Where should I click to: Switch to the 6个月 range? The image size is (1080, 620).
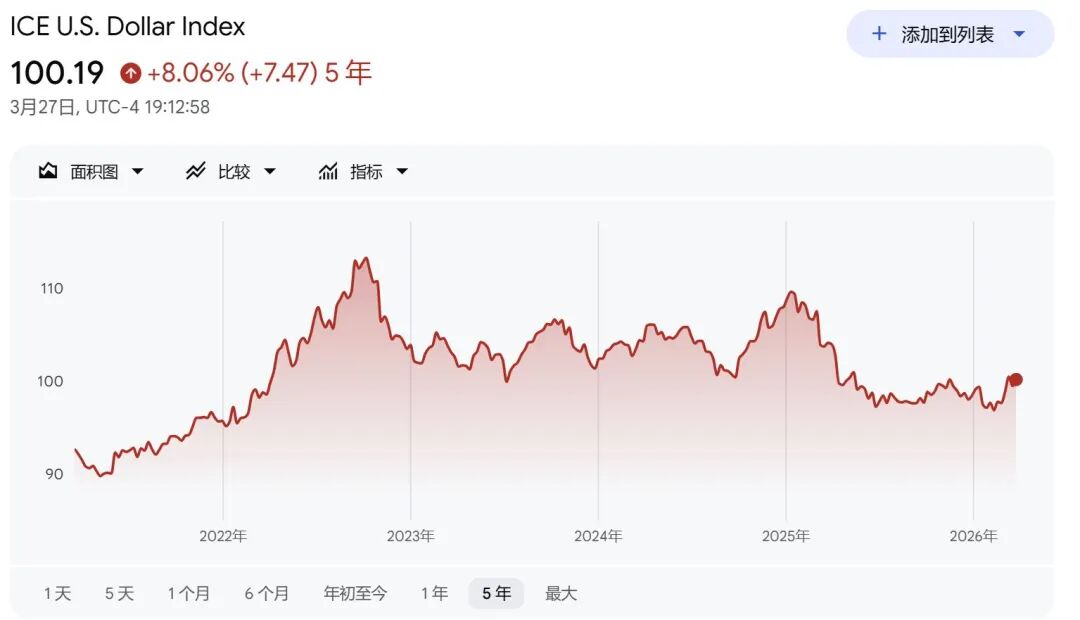[267, 594]
